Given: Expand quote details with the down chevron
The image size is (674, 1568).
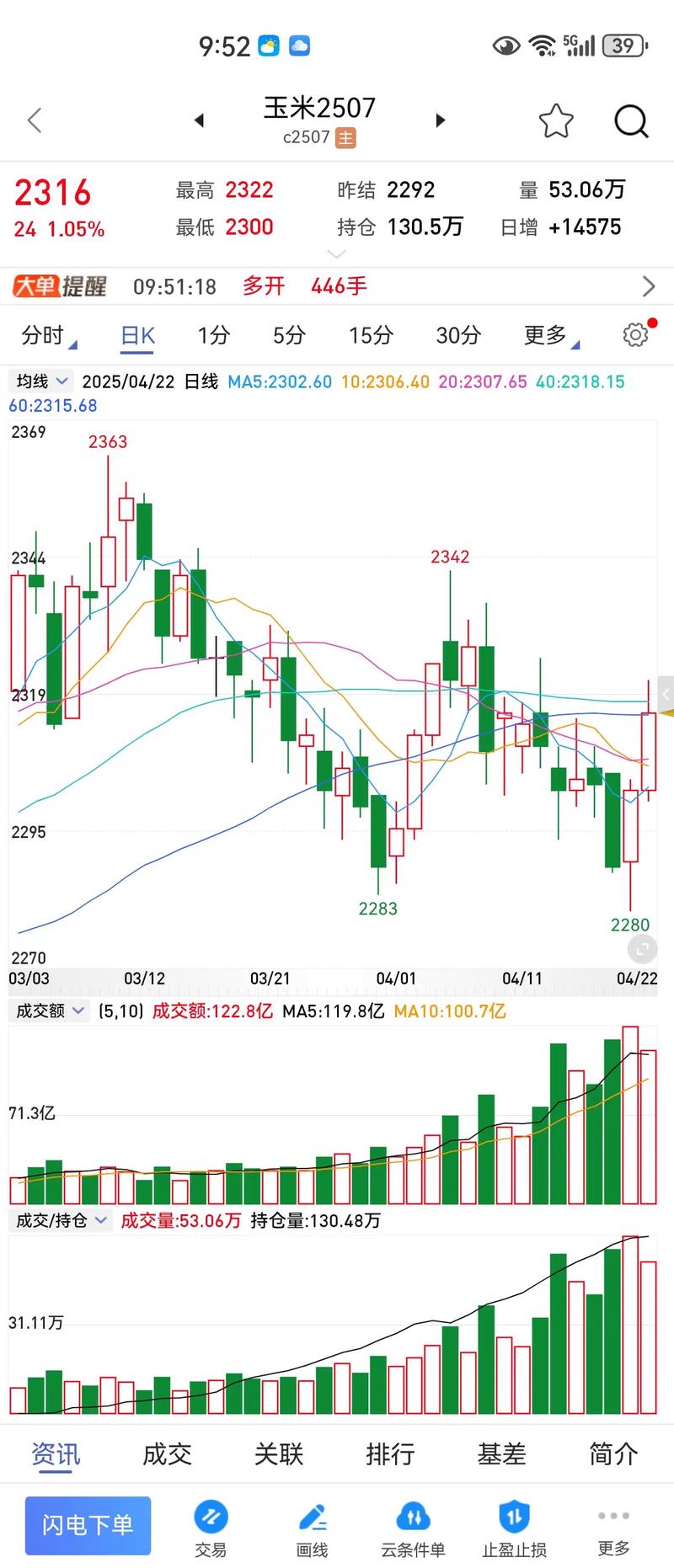Looking at the screenshot, I should [337, 253].
